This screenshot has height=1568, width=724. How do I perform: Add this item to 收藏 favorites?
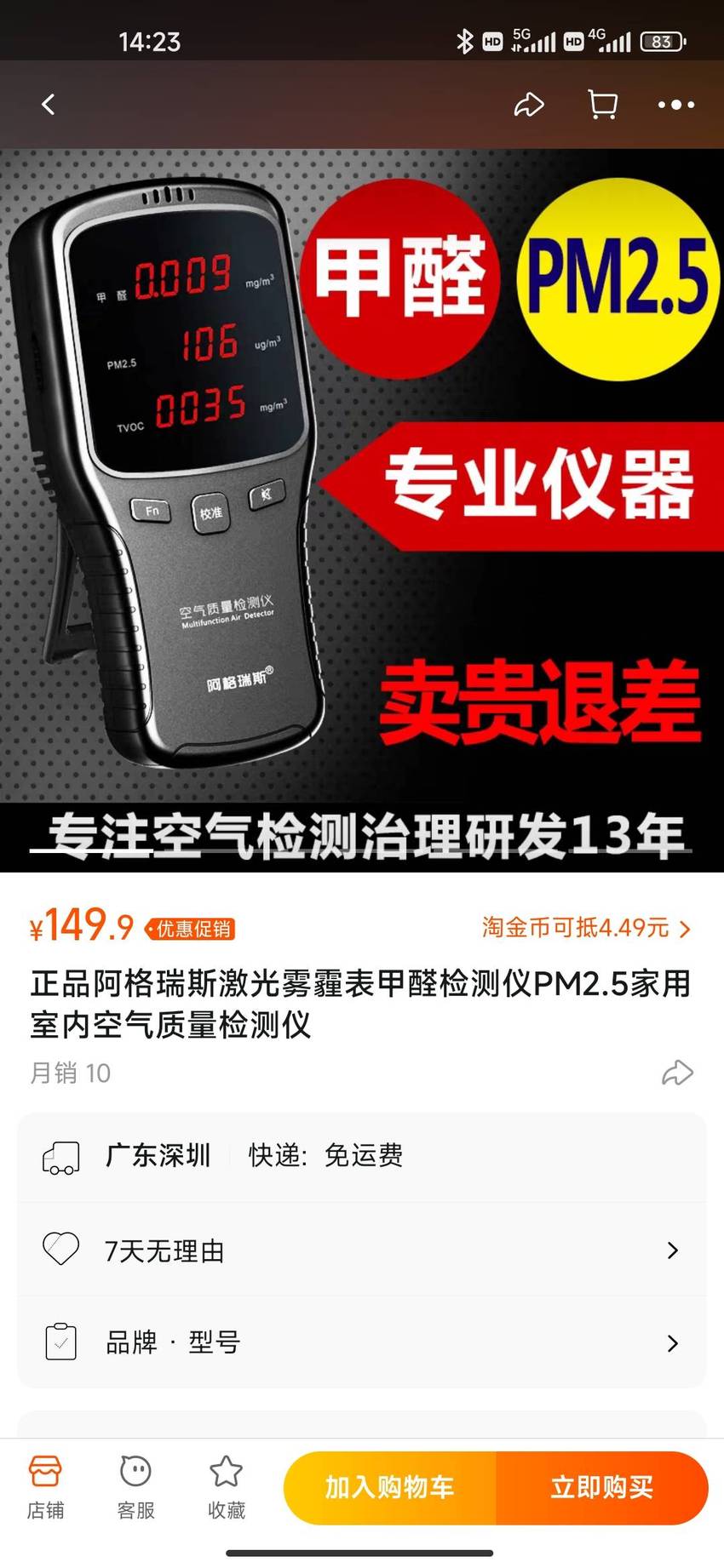(227, 1486)
